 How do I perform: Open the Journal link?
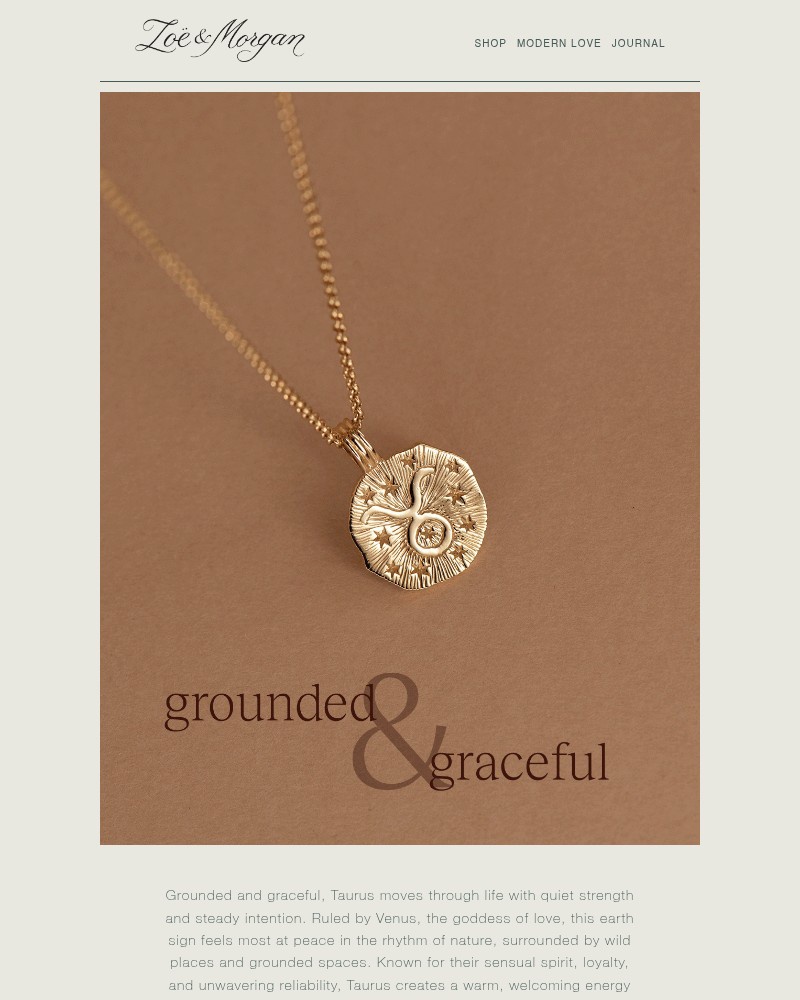click(x=638, y=44)
